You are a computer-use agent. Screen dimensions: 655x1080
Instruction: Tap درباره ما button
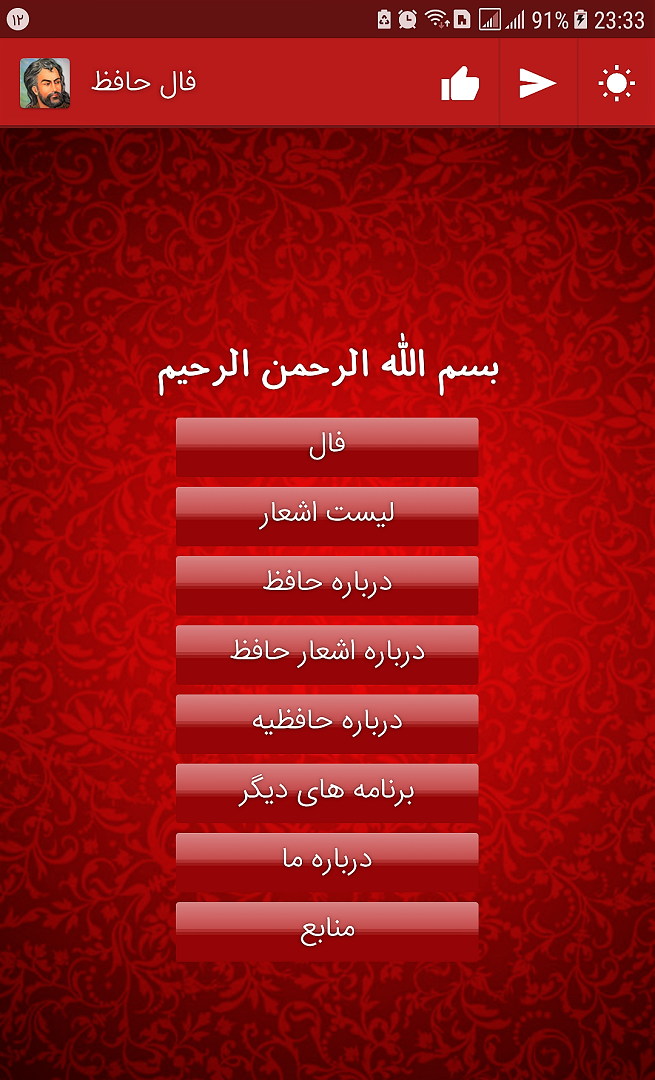(x=327, y=861)
